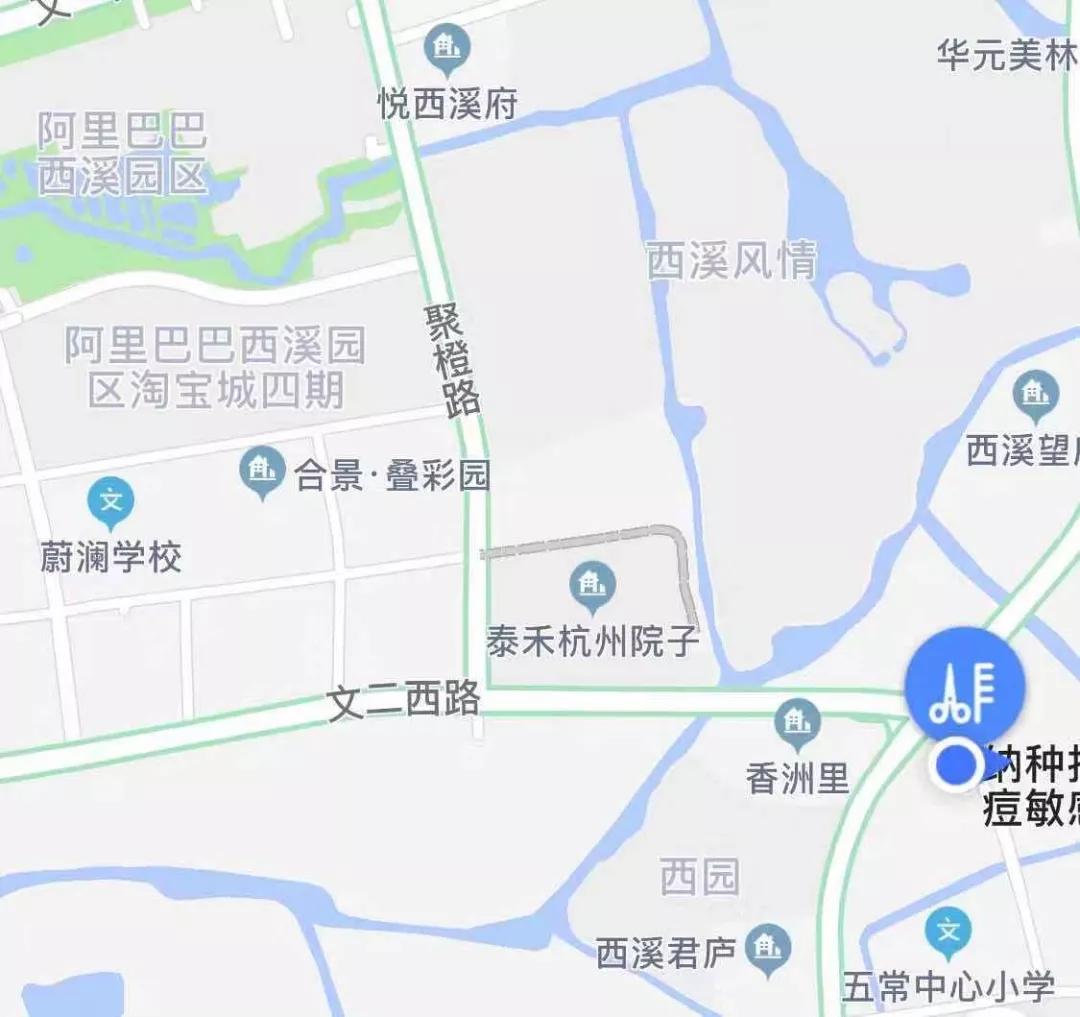The image size is (1080, 1017).
Task: Select the 蔚澜学校 school marker
Action: [111, 503]
